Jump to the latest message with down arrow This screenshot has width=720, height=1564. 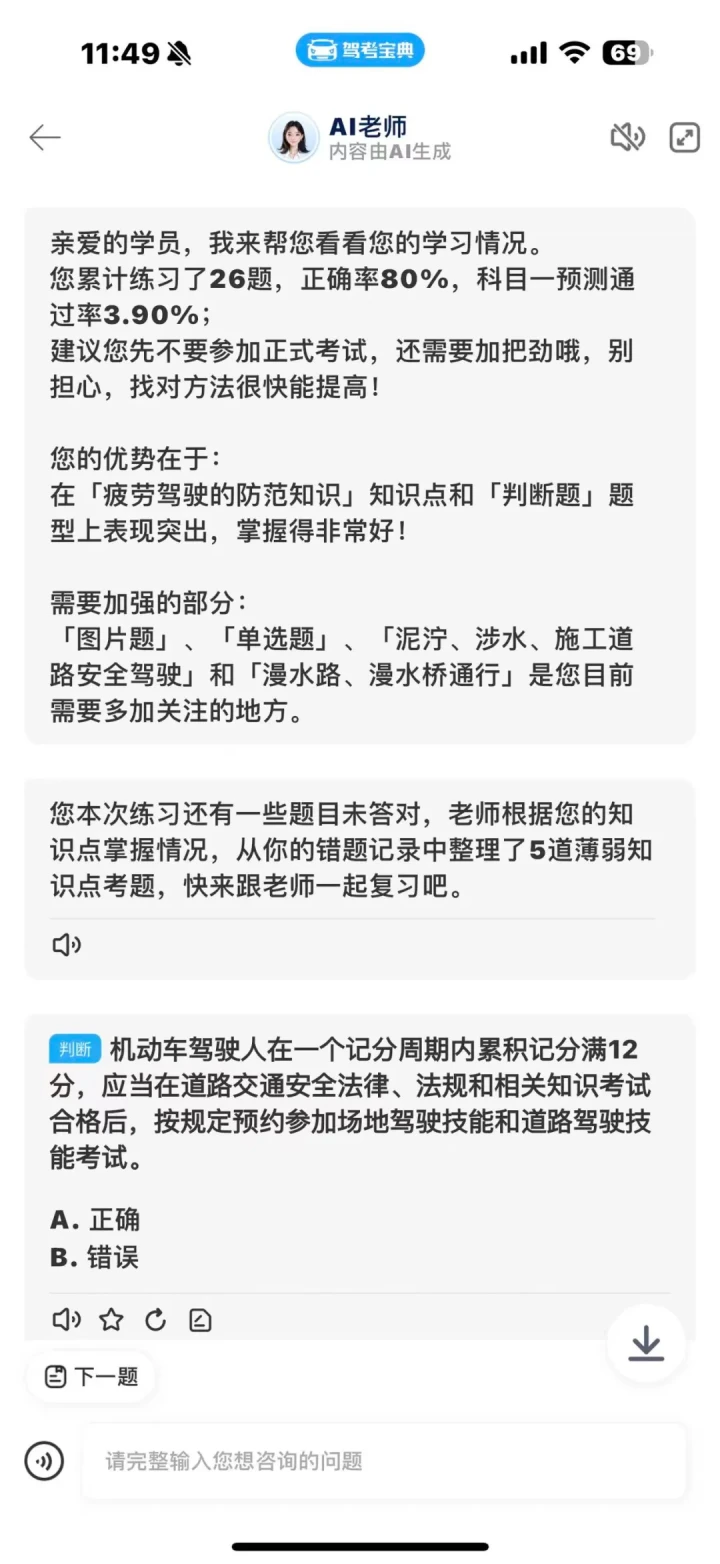(646, 1343)
